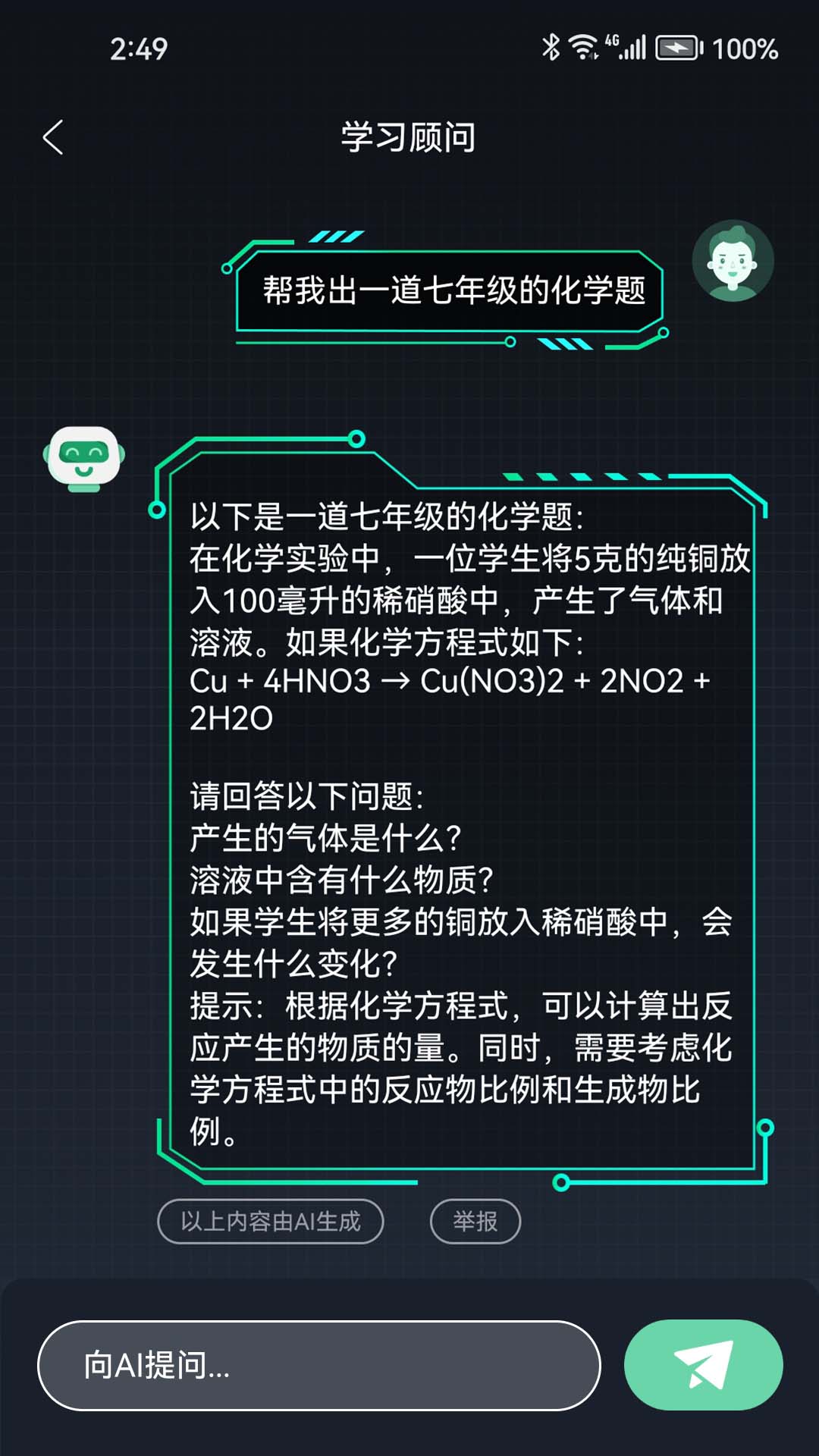Tap the 举报 report button
The height and width of the screenshot is (1456, 819).
[475, 1222]
